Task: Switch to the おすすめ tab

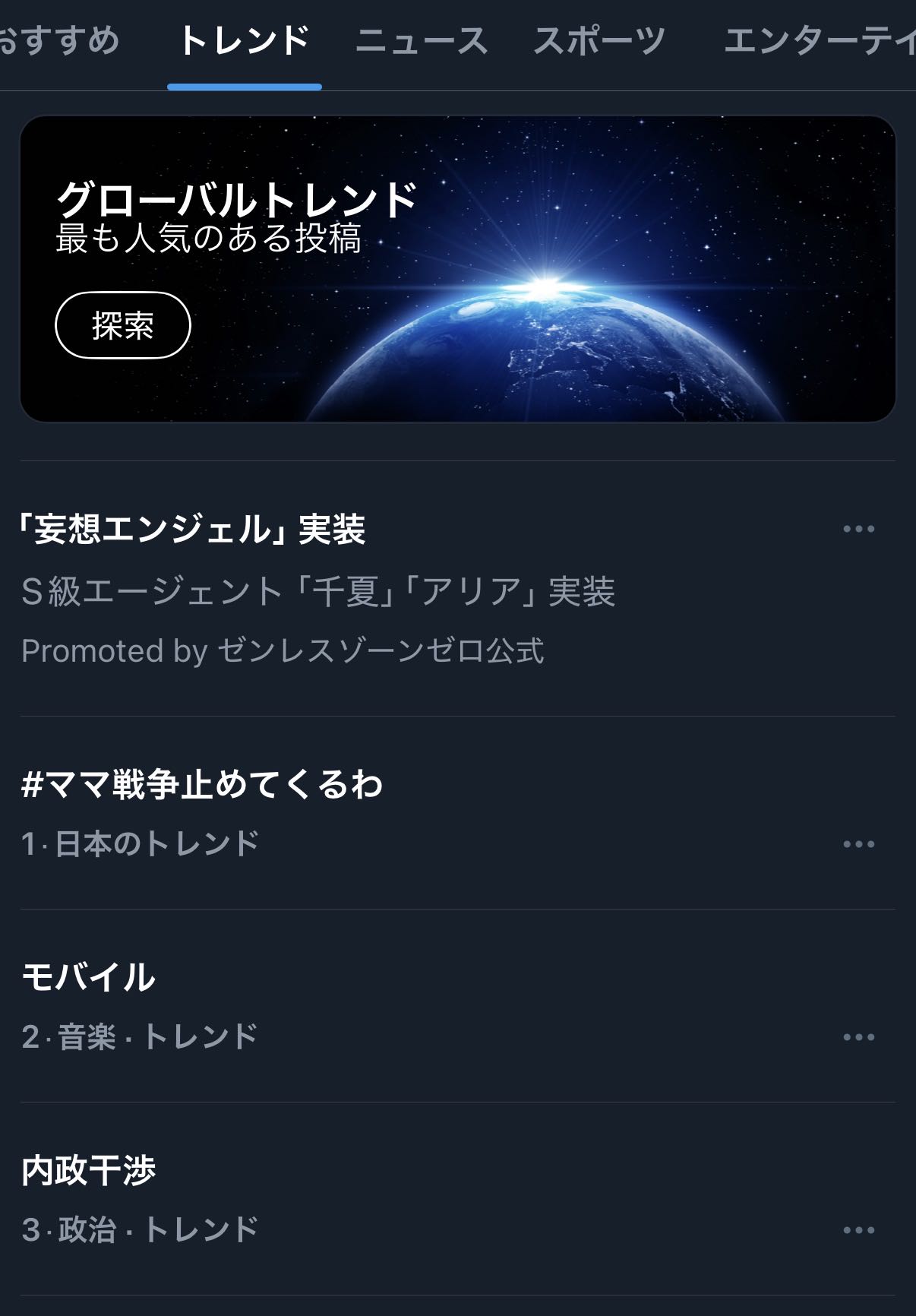Action: click(59, 41)
